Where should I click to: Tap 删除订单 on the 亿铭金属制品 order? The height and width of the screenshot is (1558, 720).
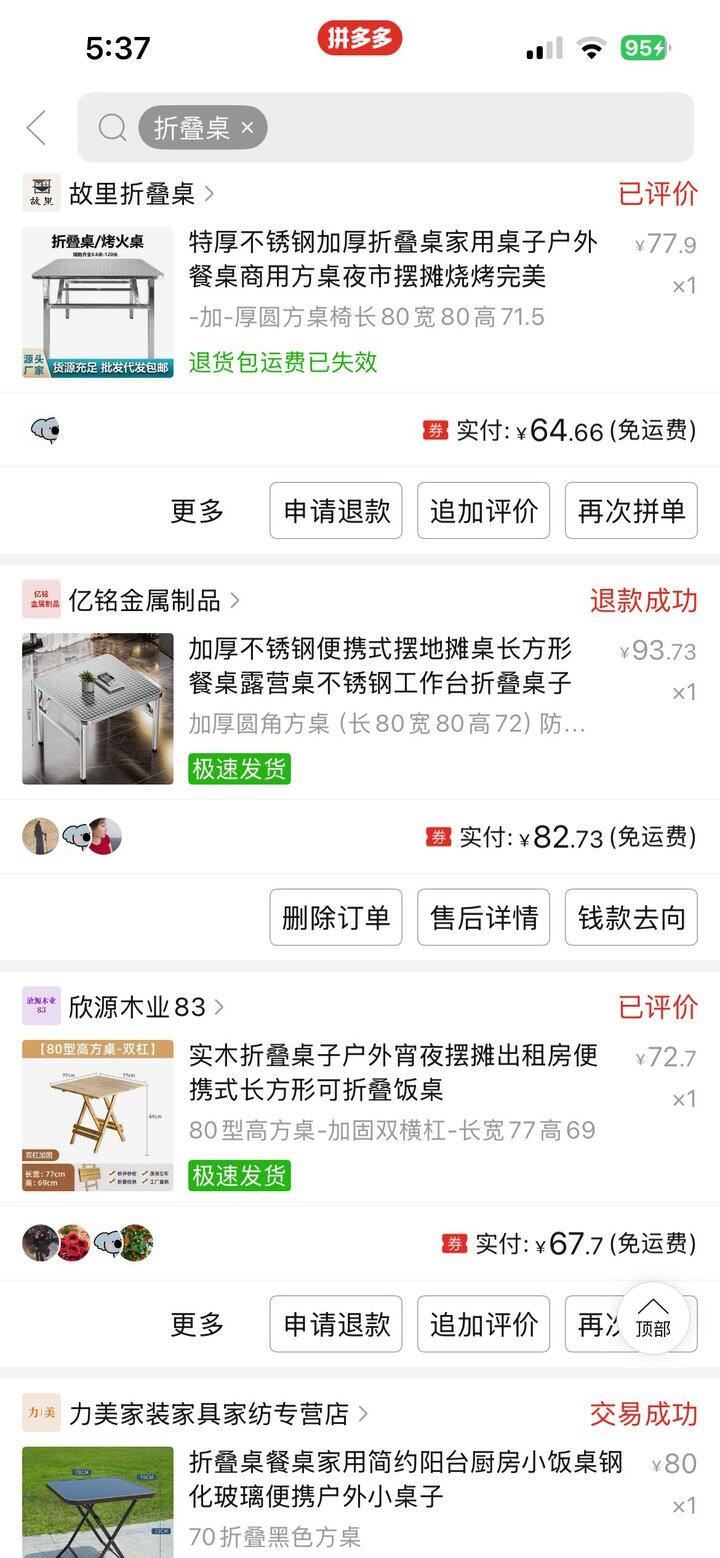(x=336, y=917)
